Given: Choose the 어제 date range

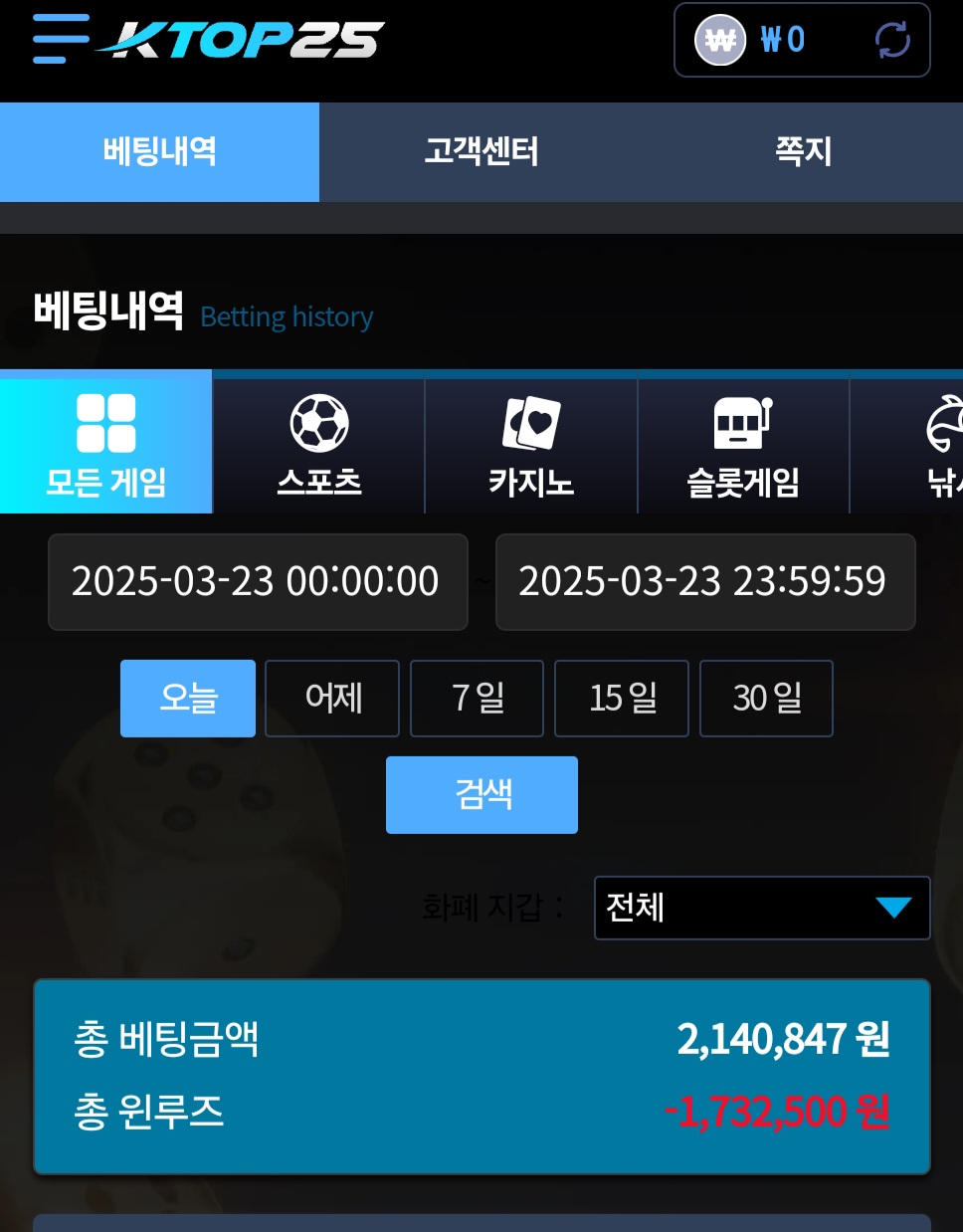Looking at the screenshot, I should click(x=332, y=699).
